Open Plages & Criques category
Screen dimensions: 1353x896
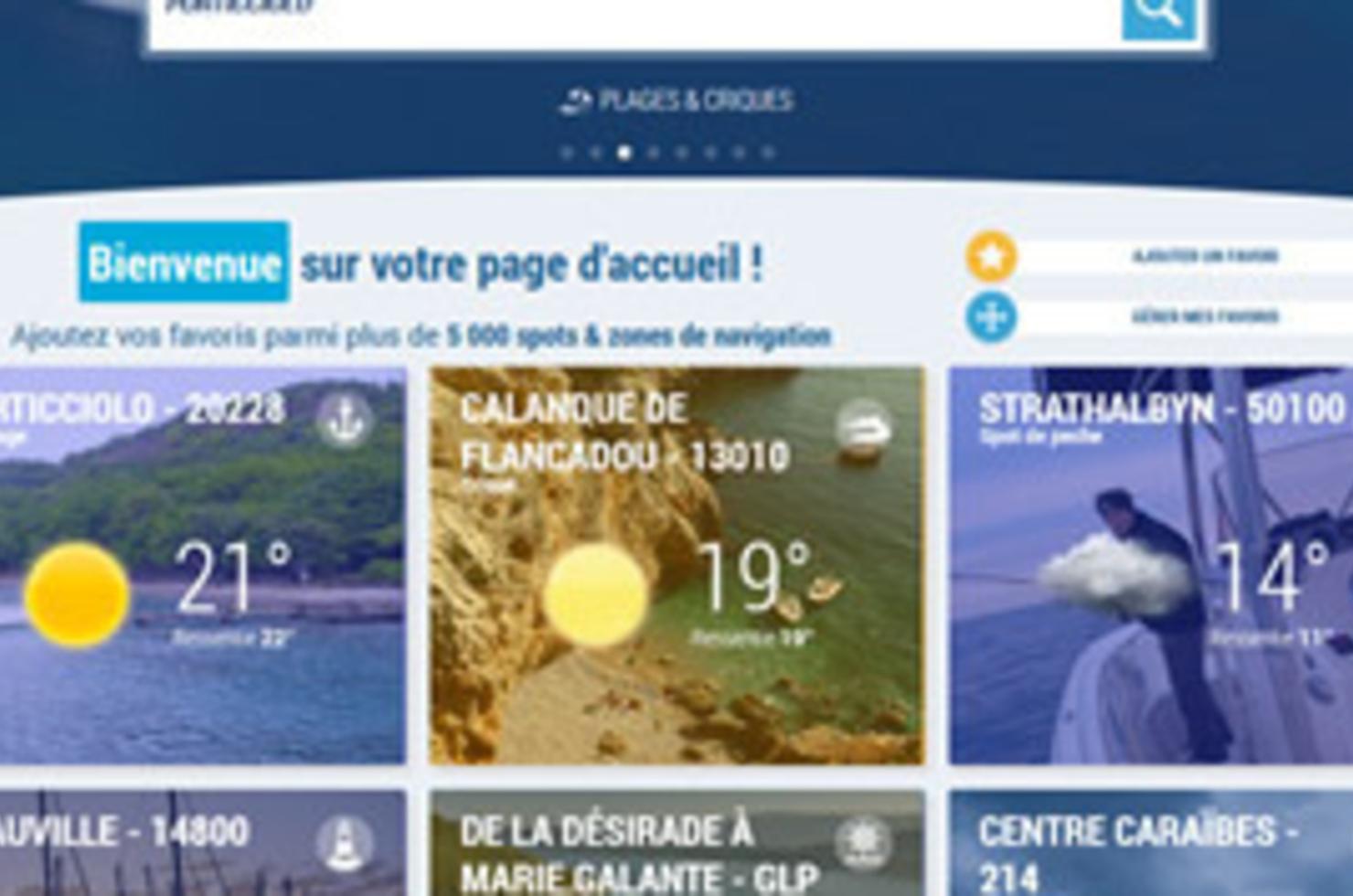pos(676,101)
